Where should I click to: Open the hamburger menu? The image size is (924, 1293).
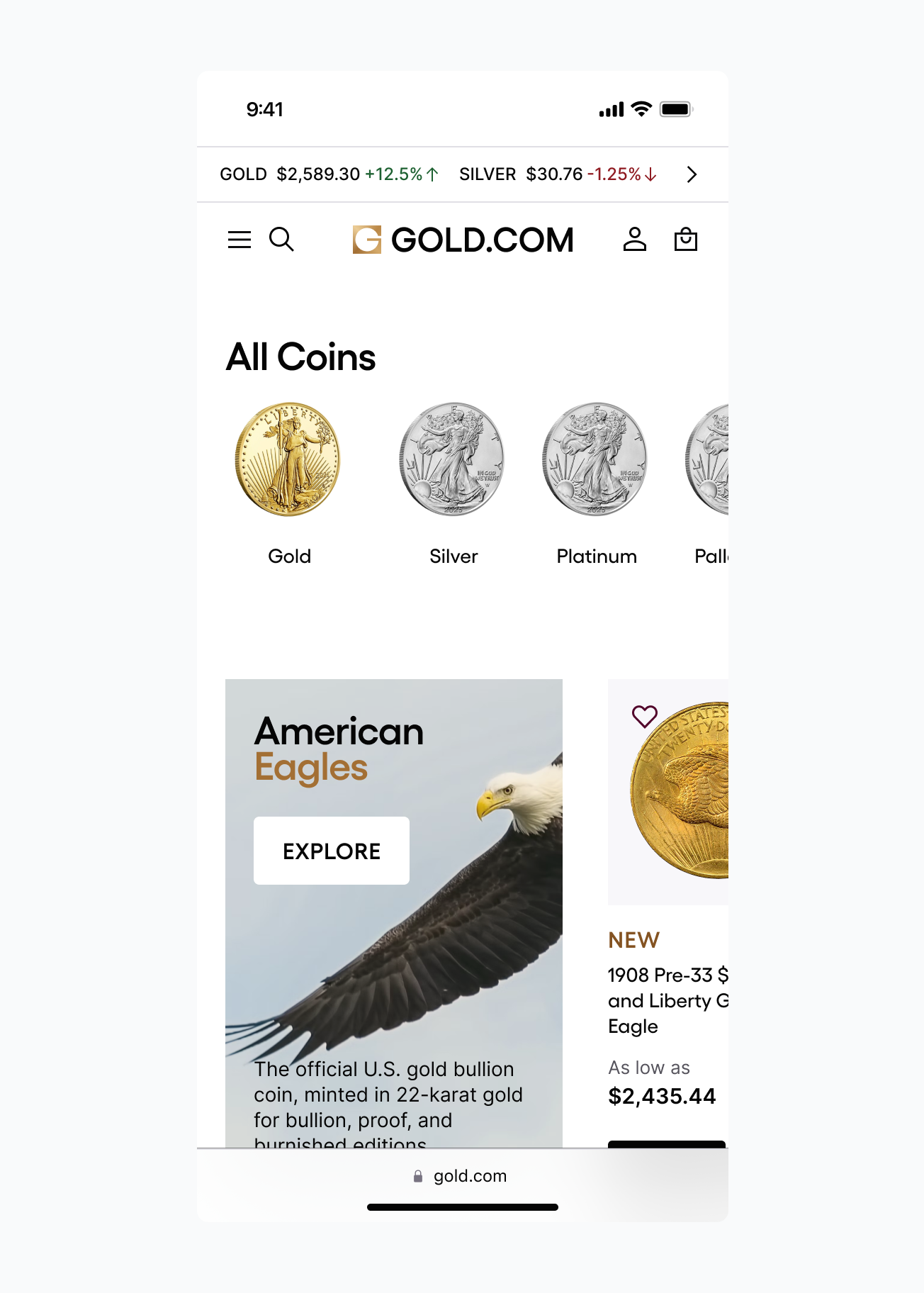coord(240,240)
